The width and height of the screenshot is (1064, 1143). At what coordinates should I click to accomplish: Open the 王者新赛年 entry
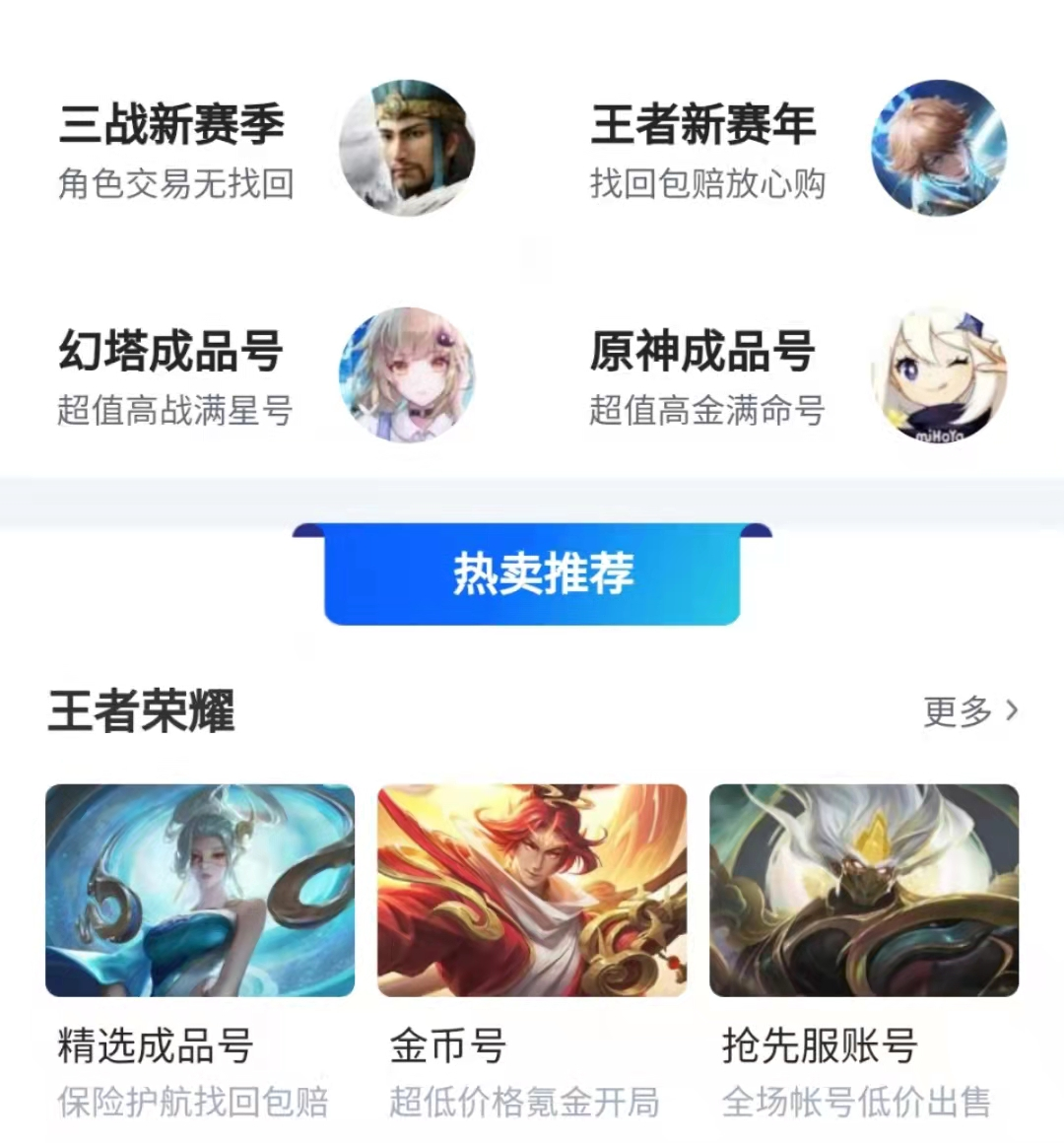click(798, 148)
